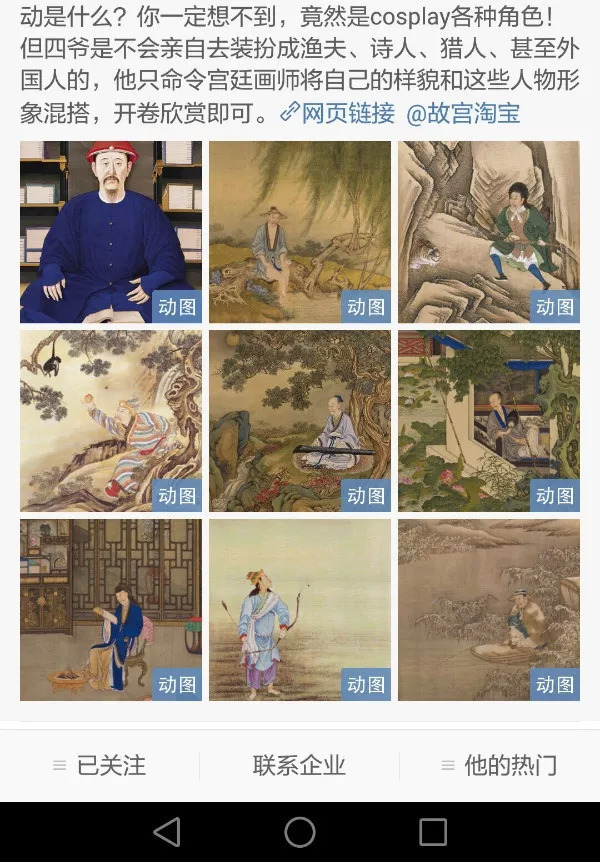This screenshot has width=600, height=862.
Task: Open the man sitting by window GIF
Action: [x=489, y=421]
